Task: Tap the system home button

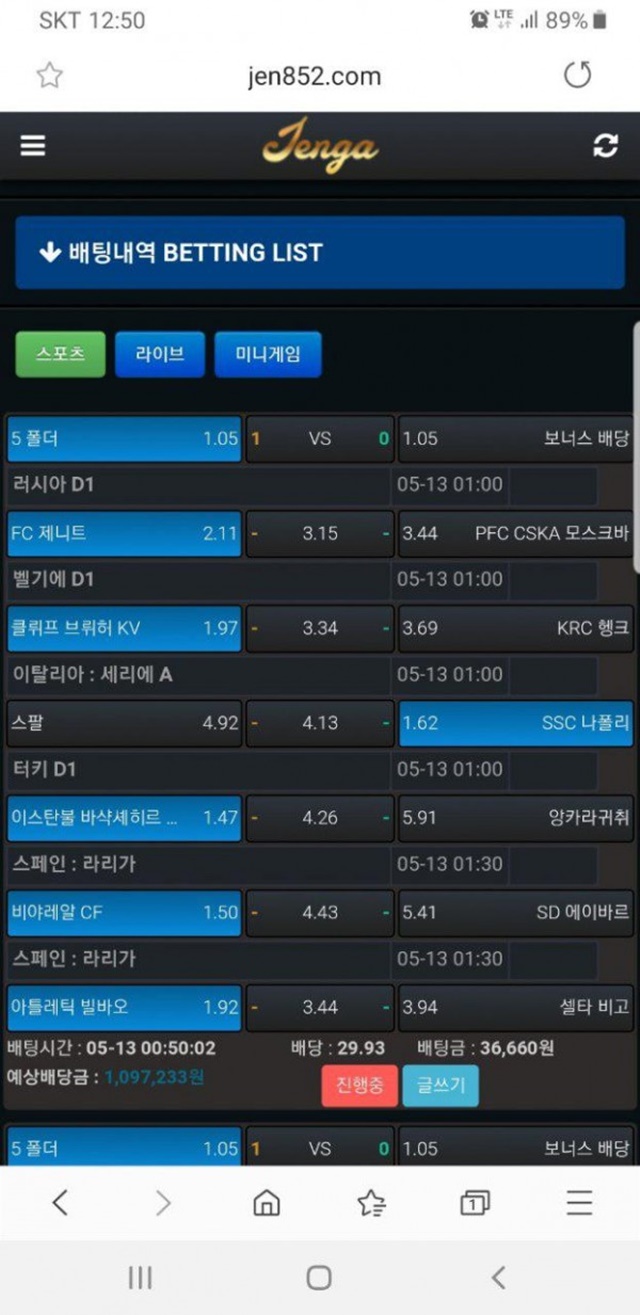Action: tap(319, 1277)
